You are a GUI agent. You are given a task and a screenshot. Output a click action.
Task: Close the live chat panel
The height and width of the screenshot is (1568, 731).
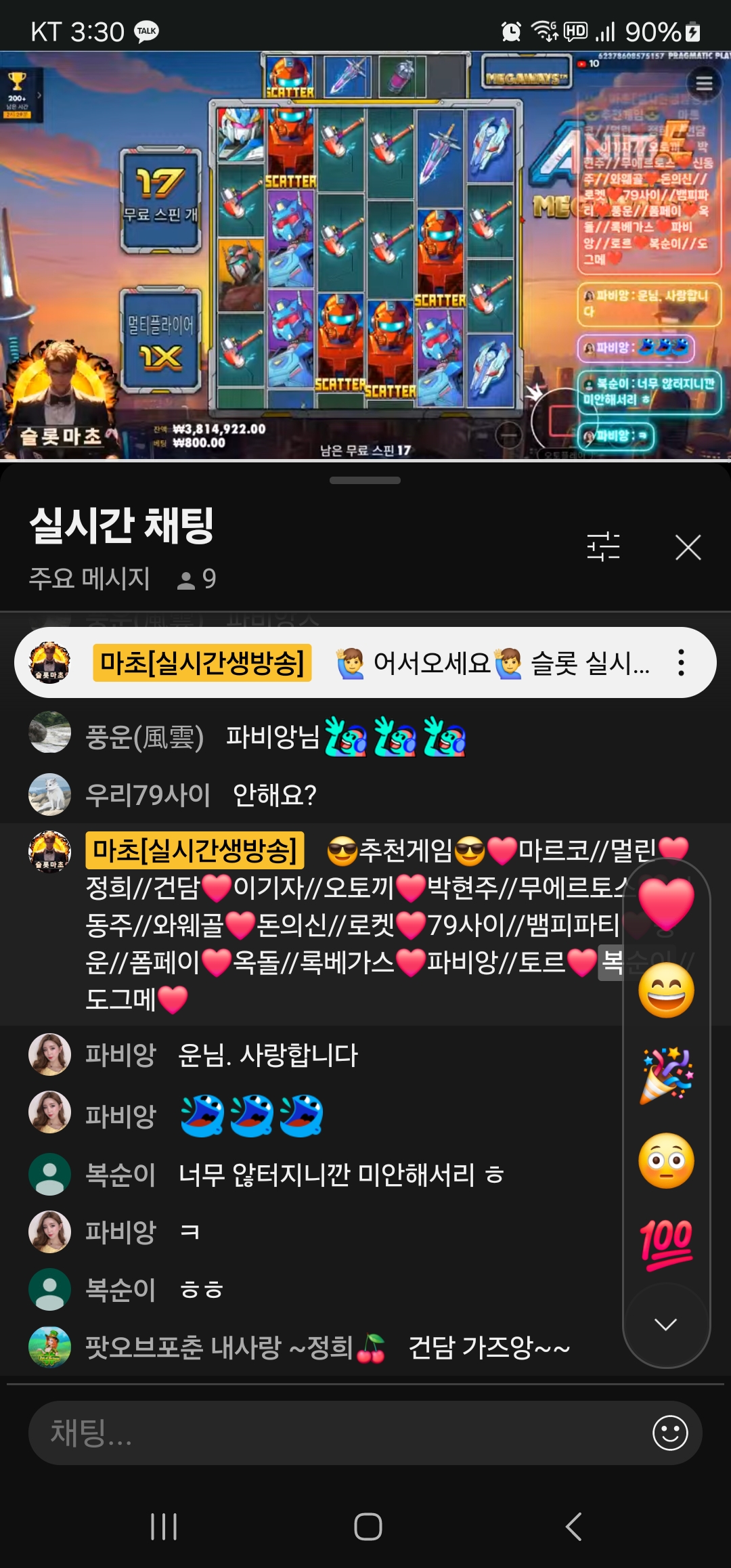pos(688,547)
